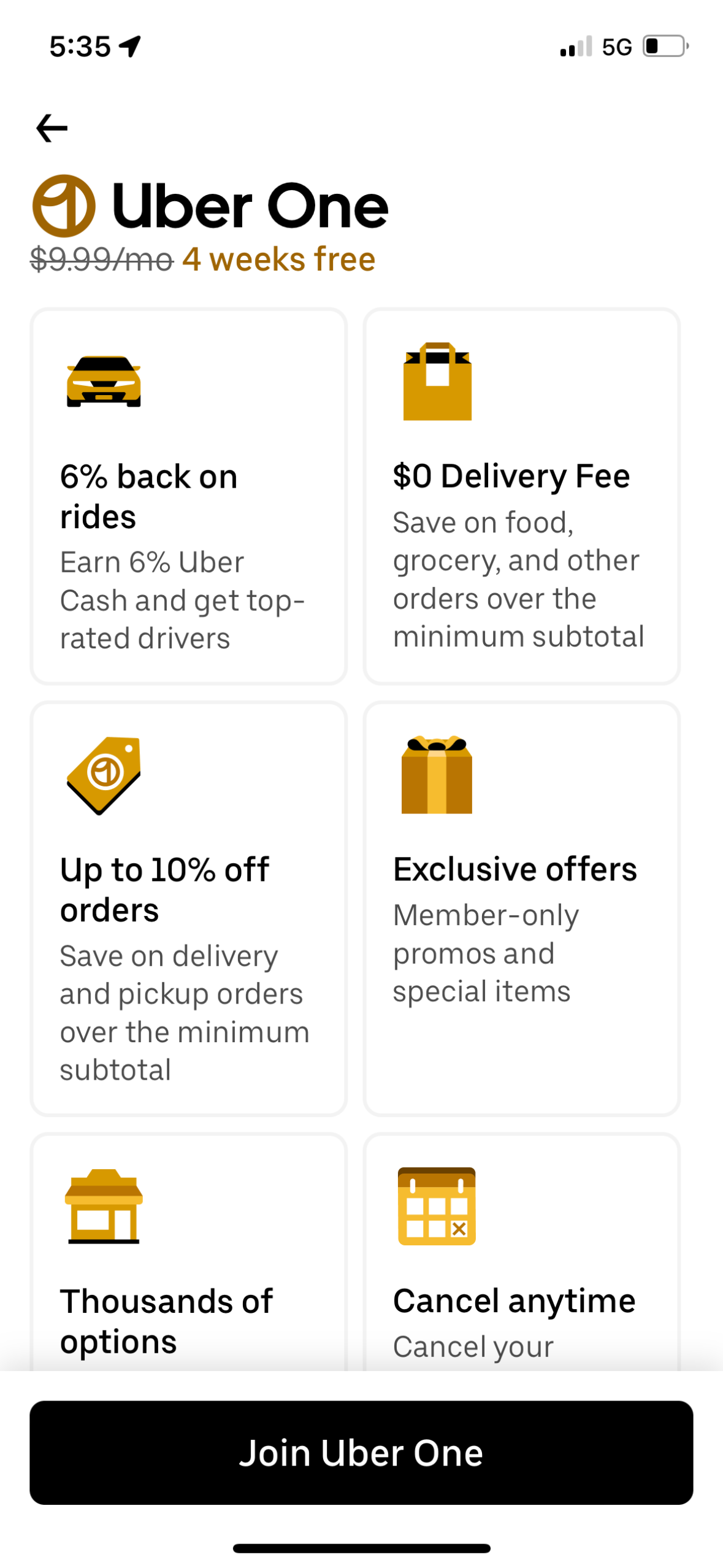Viewport: 723px width, 1568px height.
Task: Select the price tag discount icon
Action: 105,777
